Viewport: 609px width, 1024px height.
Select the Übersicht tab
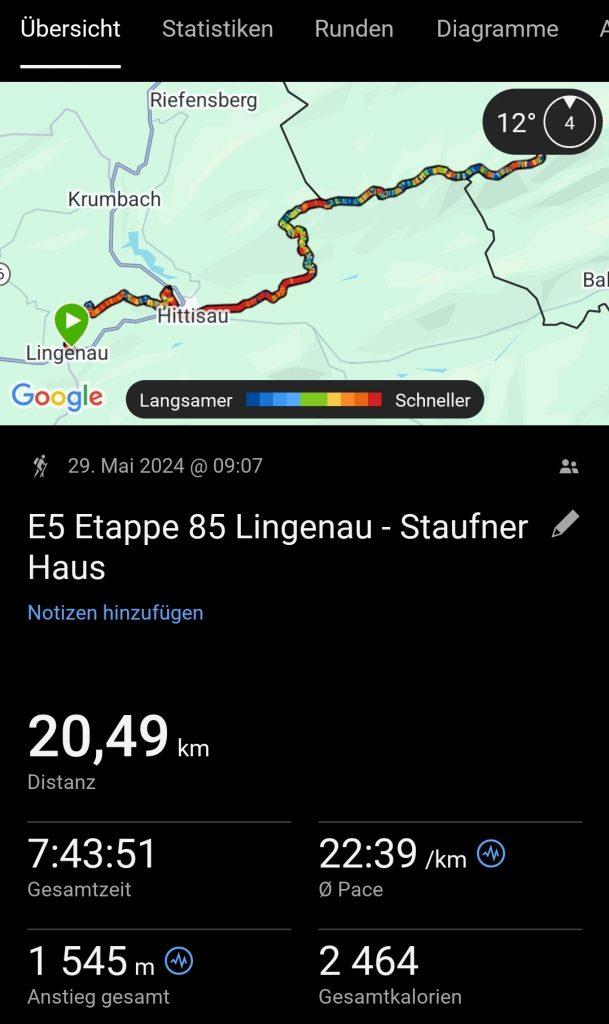(70, 29)
